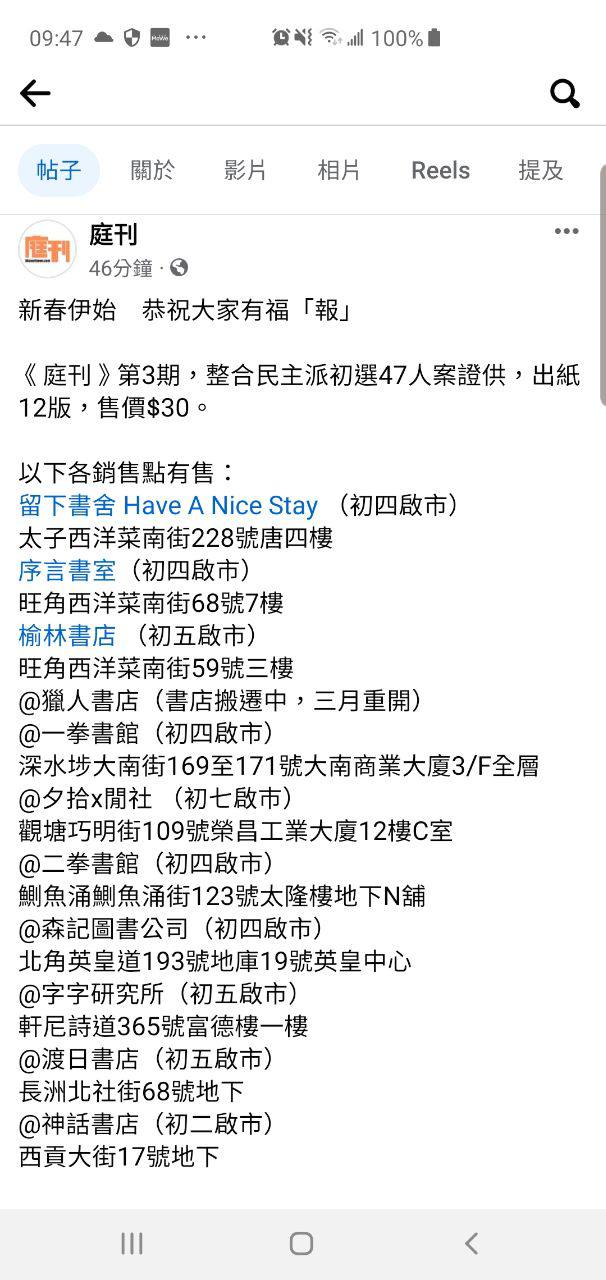Open the post's three-dot options menu
This screenshot has width=606, height=1280.
tap(567, 232)
